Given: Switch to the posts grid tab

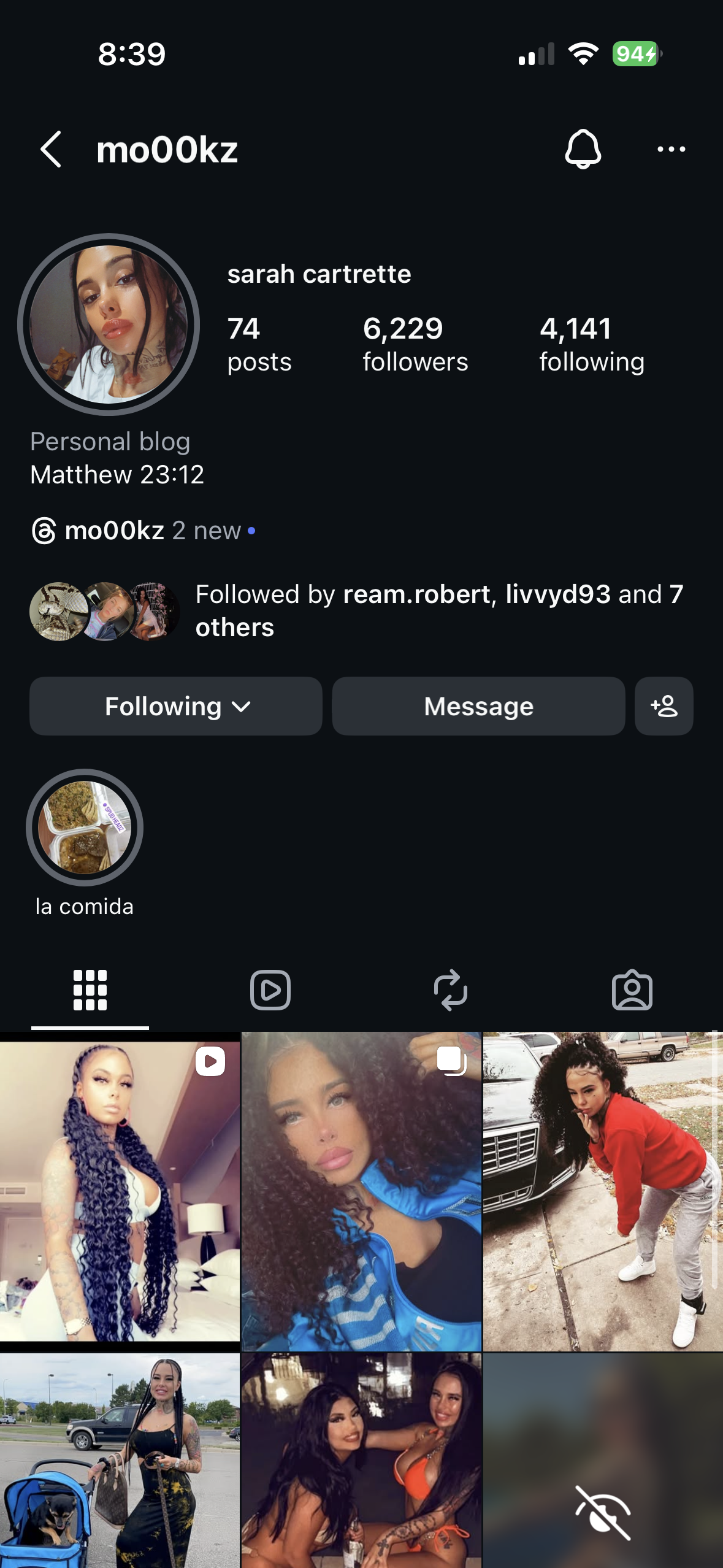Looking at the screenshot, I should (x=90, y=990).
